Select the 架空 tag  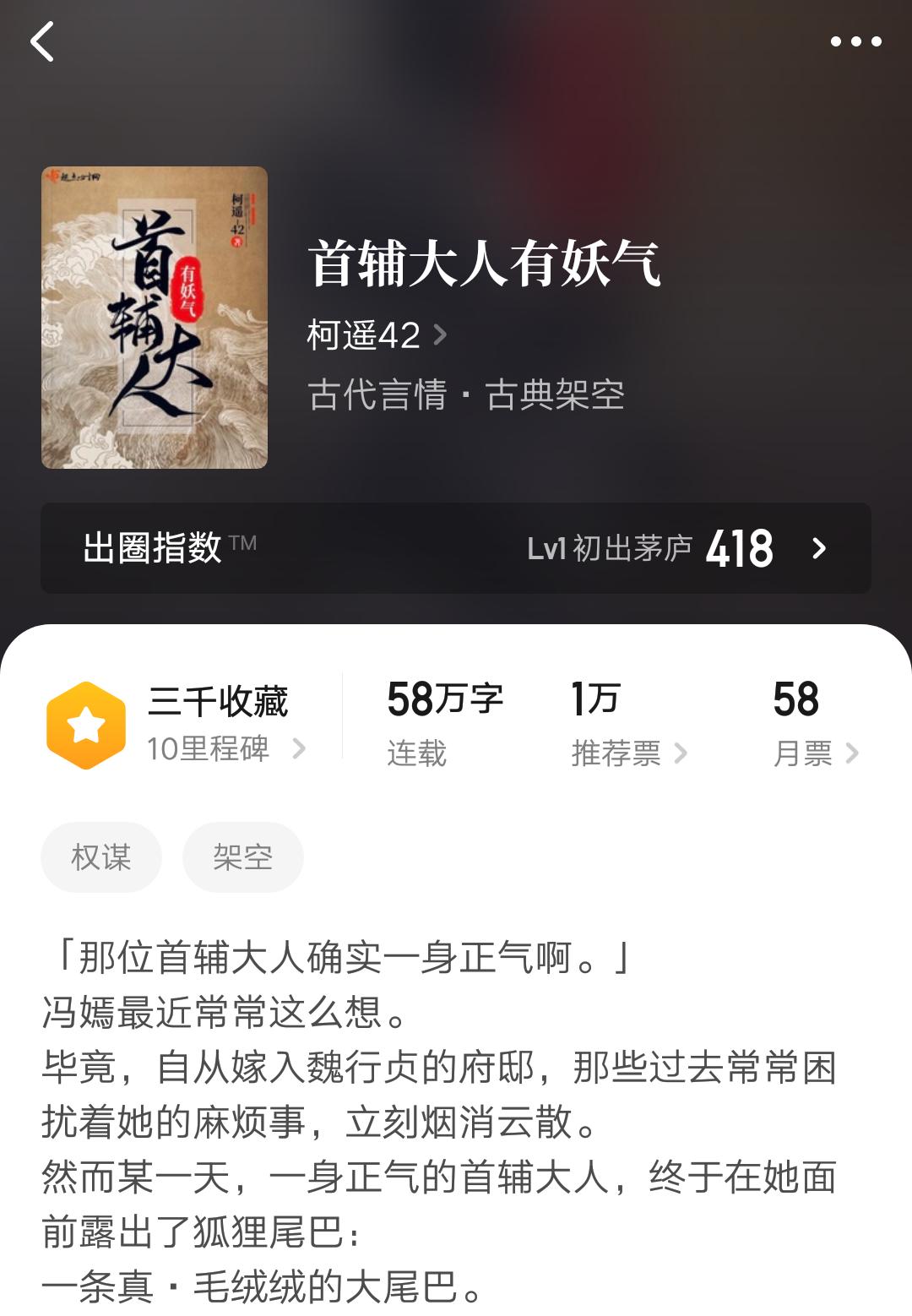coord(242,856)
